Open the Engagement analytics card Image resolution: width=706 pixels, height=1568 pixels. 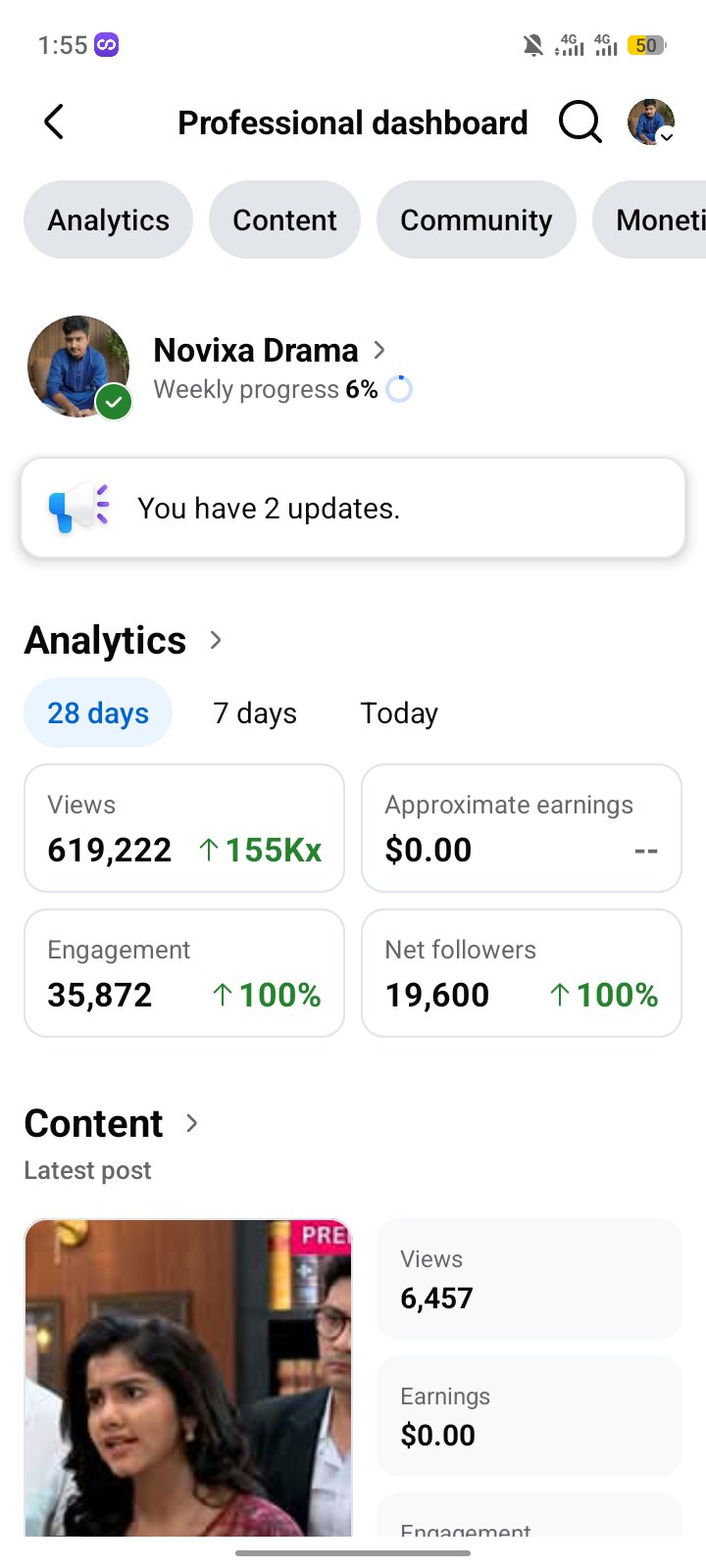coord(184,973)
